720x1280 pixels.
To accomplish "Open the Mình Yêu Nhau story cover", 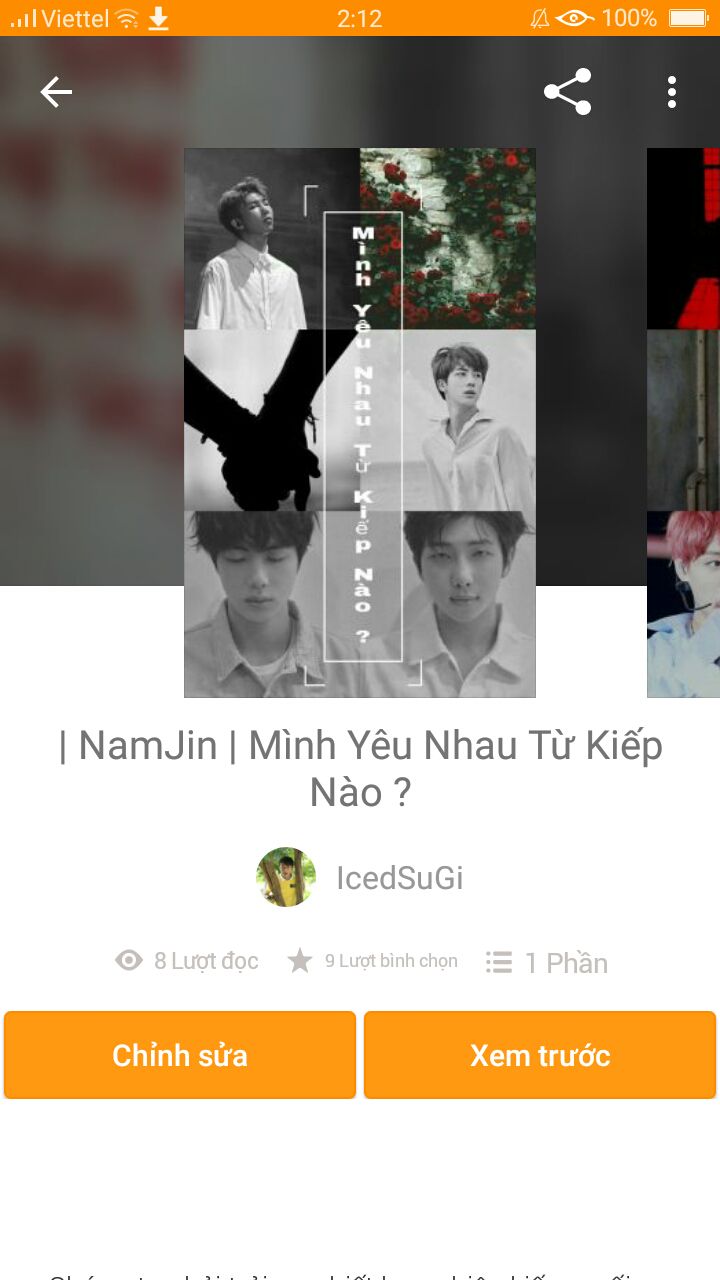I will pyautogui.click(x=360, y=422).
